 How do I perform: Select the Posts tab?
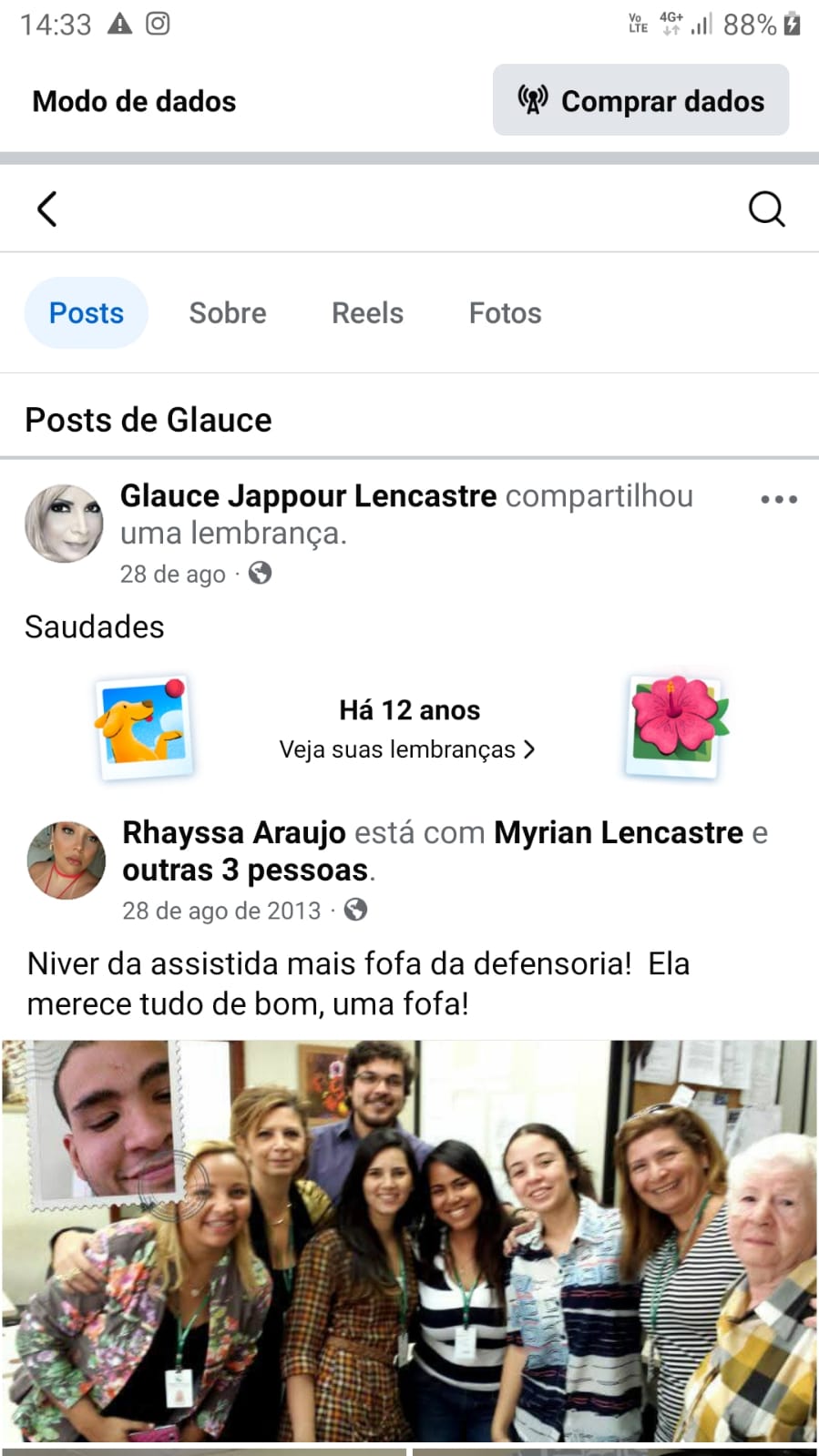(x=87, y=313)
